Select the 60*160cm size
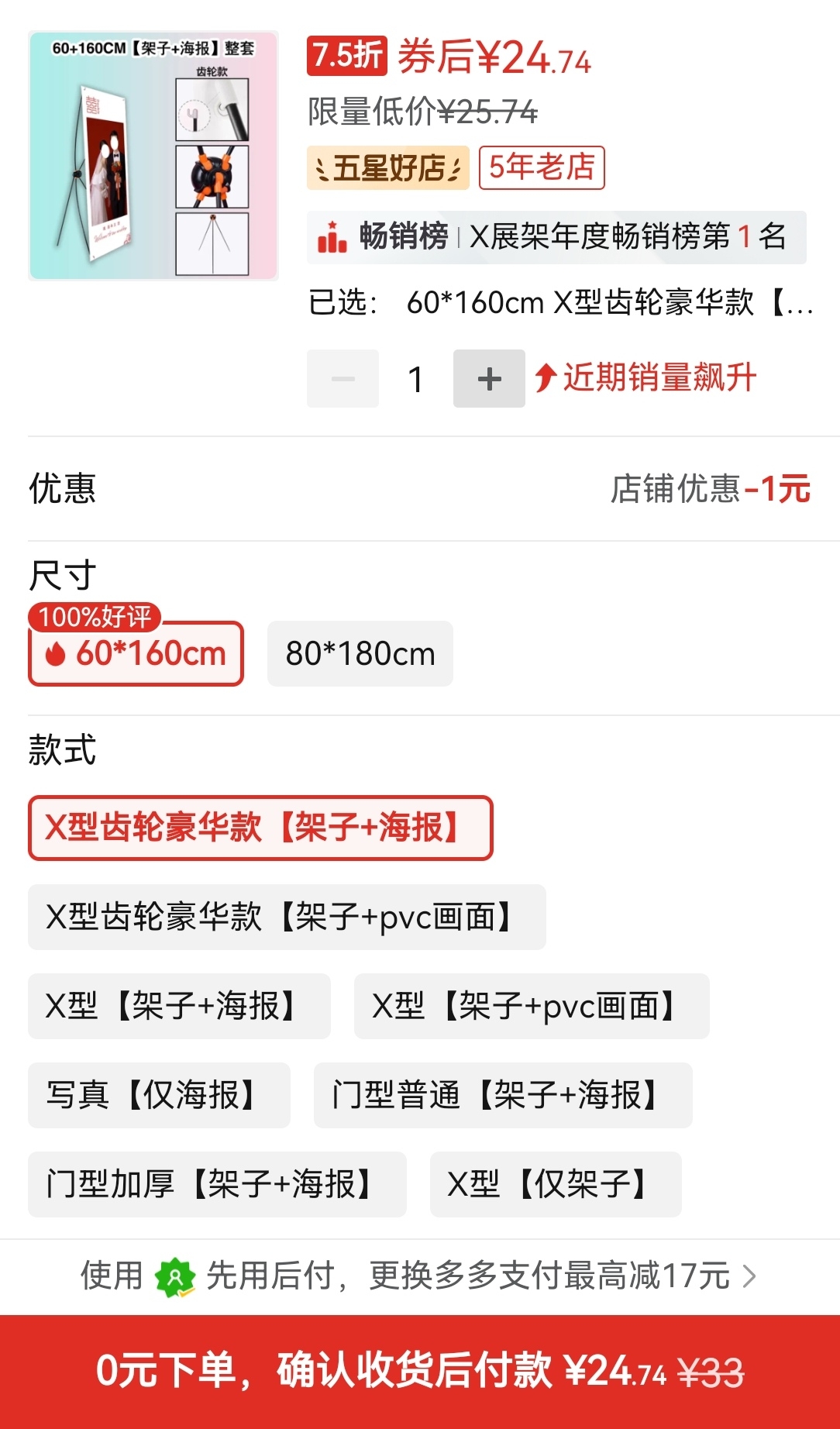This screenshot has height=1429, width=840. click(x=136, y=654)
